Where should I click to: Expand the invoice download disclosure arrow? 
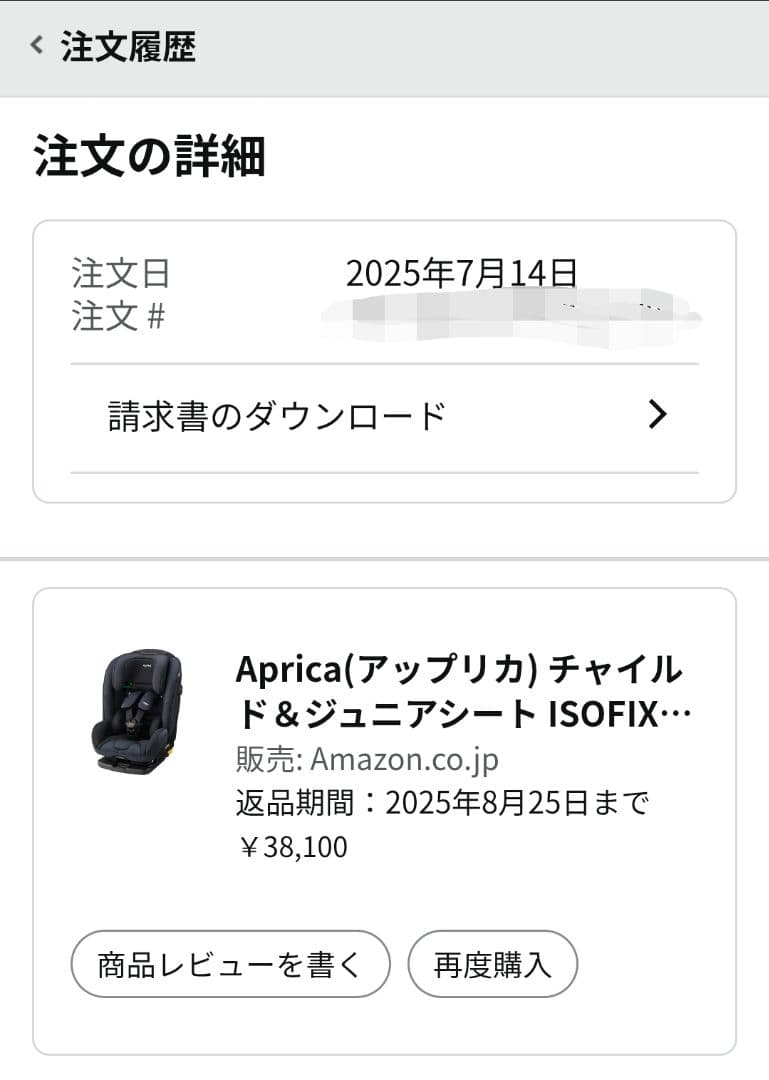pyautogui.click(x=657, y=413)
